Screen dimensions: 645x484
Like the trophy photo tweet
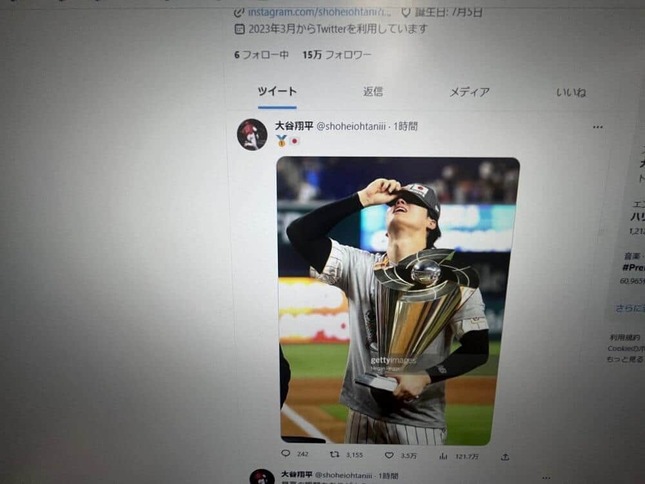(389, 455)
